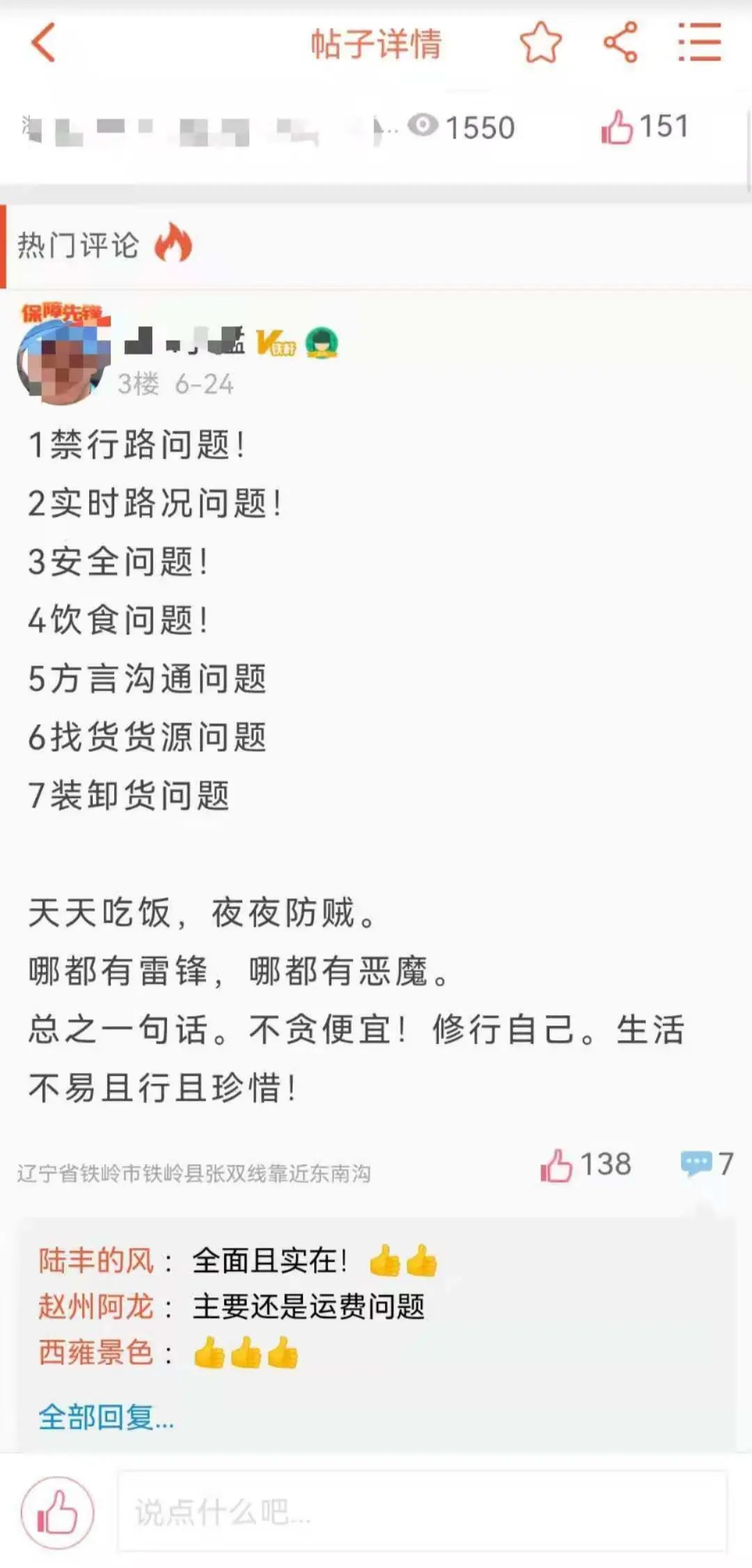The height and width of the screenshot is (1568, 752).
Task: Open 赵州阿龙's profile
Action: point(96,1306)
